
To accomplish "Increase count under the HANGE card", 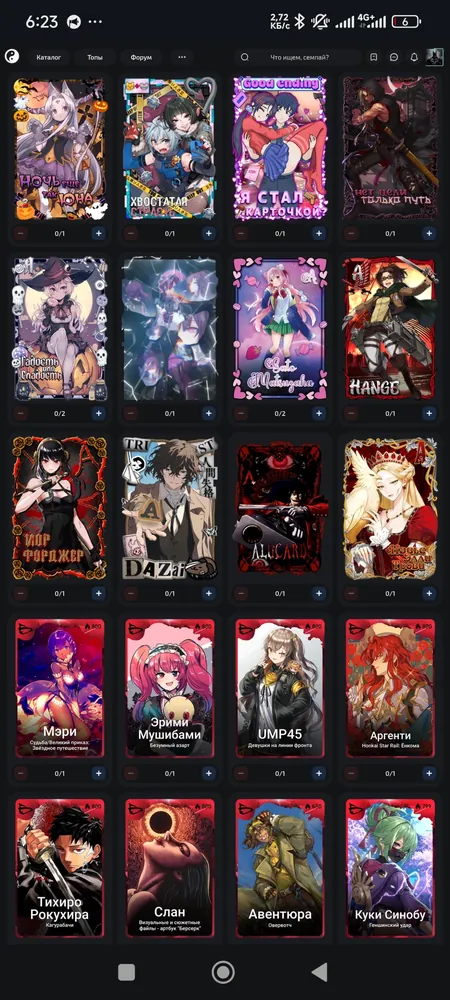I will click(x=428, y=413).
